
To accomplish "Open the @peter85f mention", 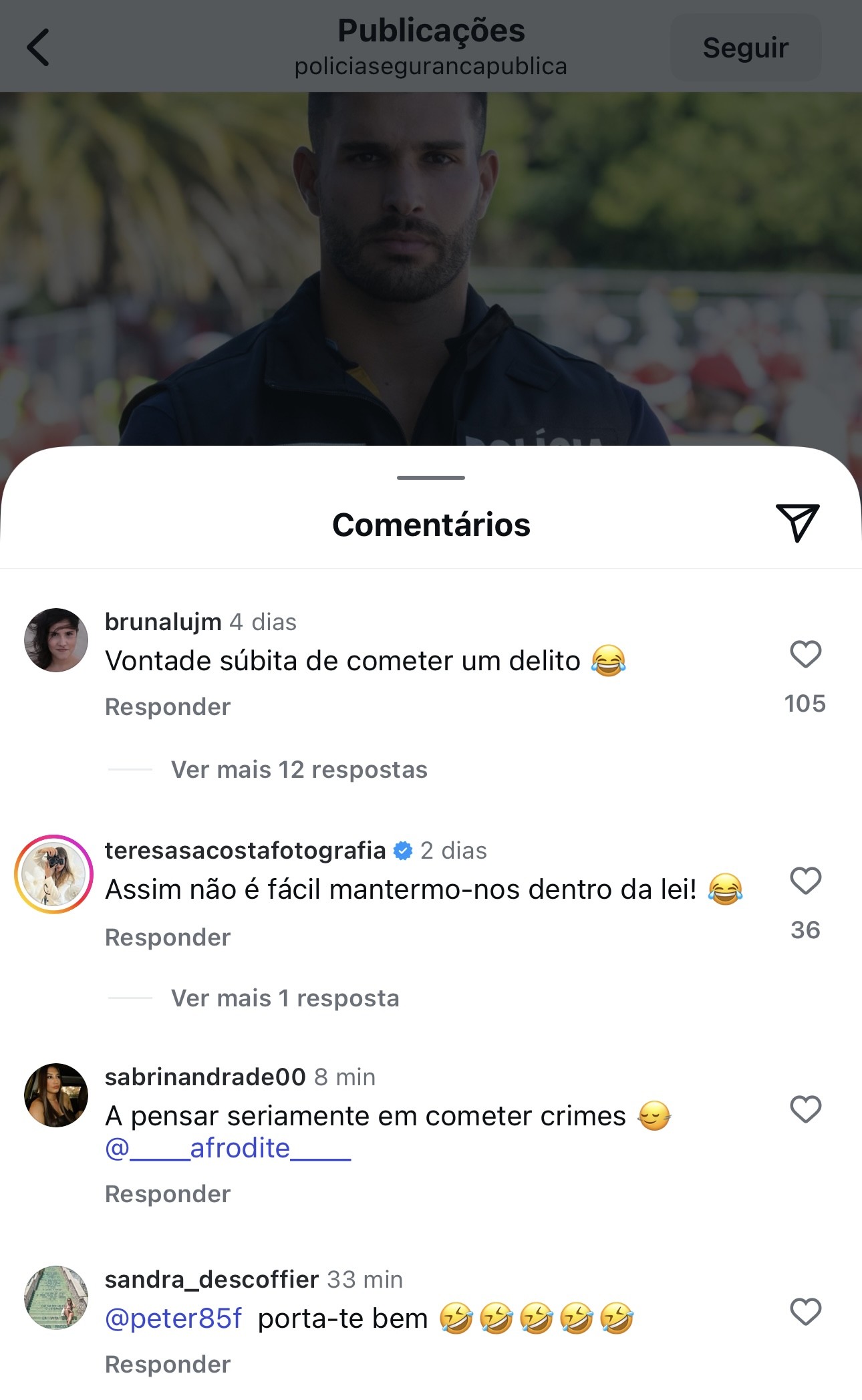I will (174, 1318).
